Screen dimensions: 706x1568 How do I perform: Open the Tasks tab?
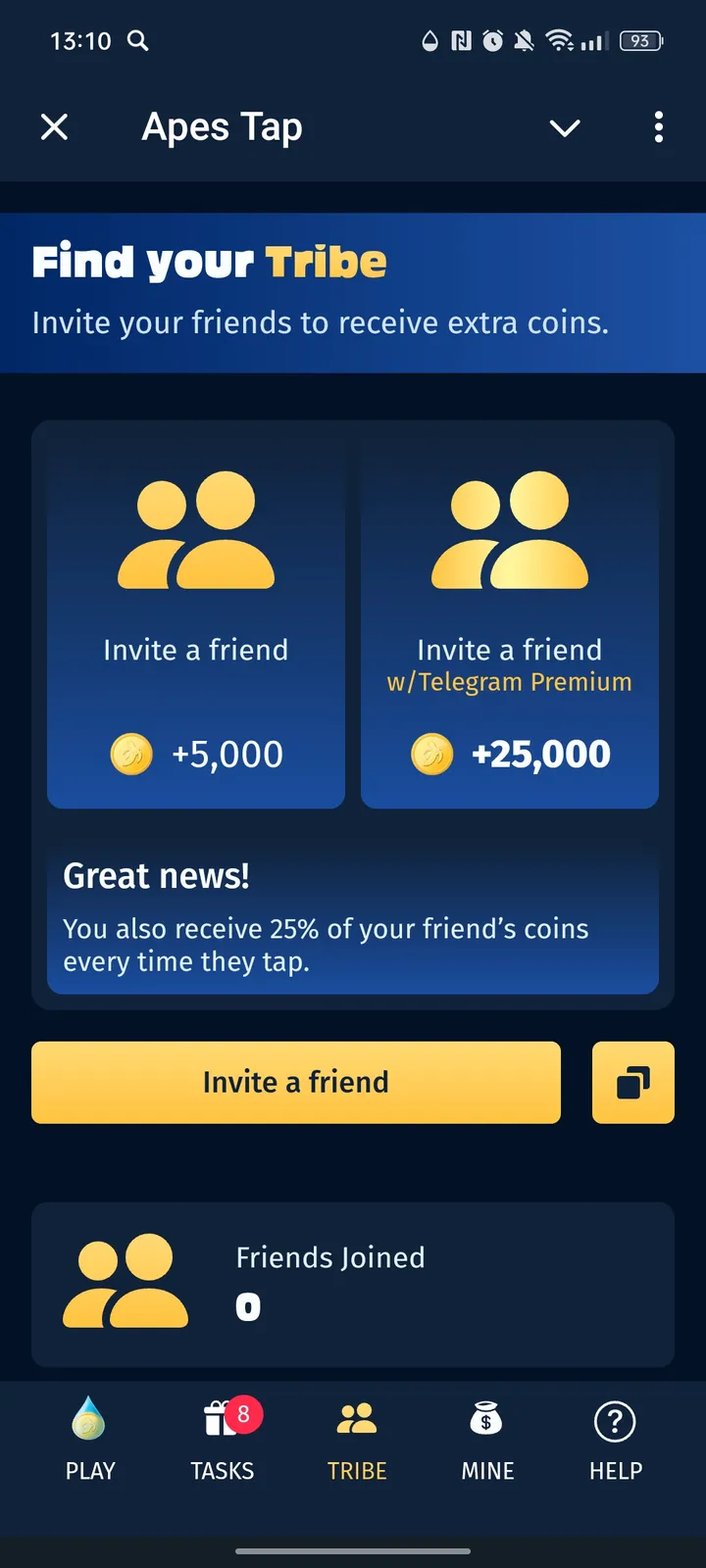[x=223, y=1439]
